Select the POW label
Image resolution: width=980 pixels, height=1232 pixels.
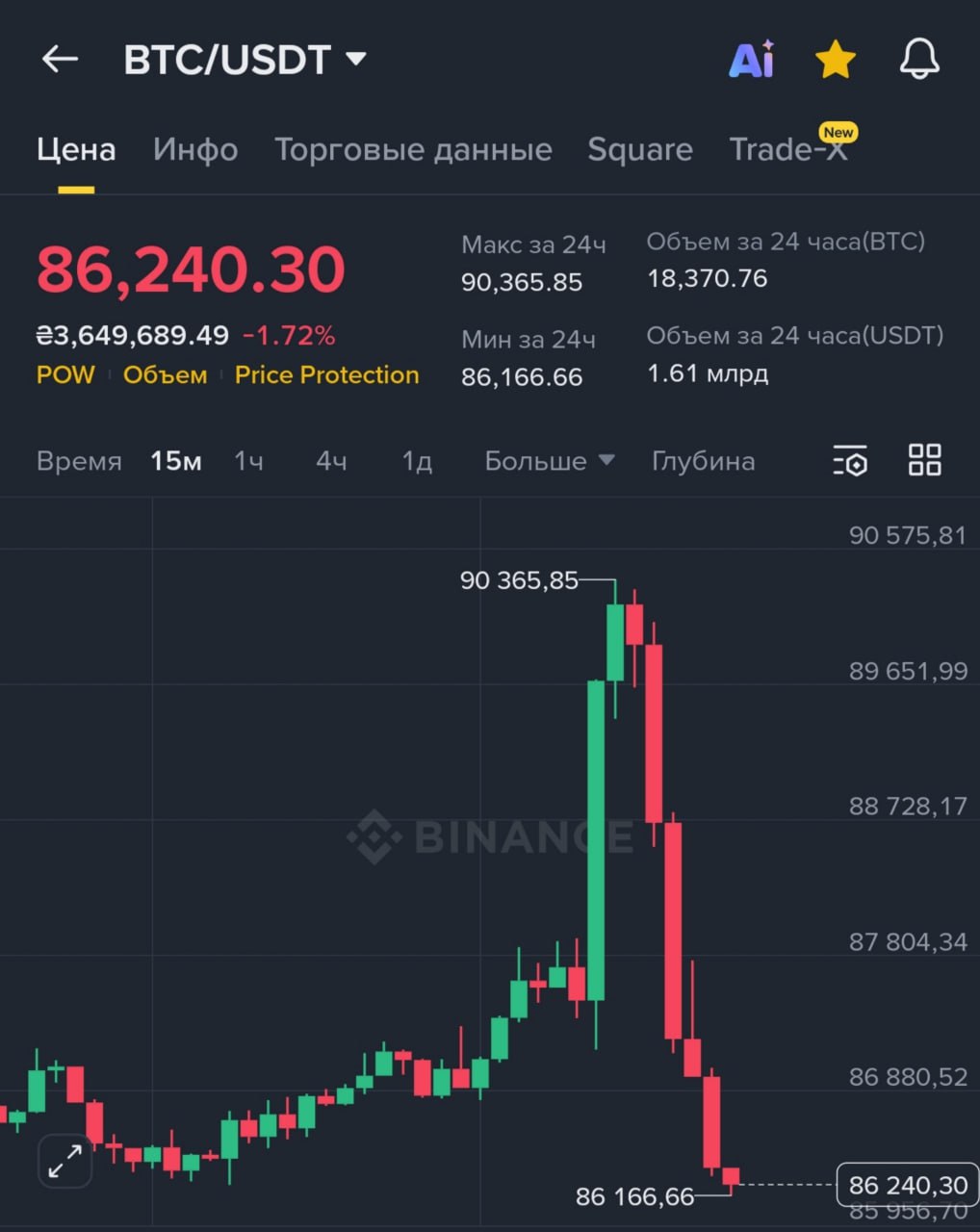tap(64, 375)
